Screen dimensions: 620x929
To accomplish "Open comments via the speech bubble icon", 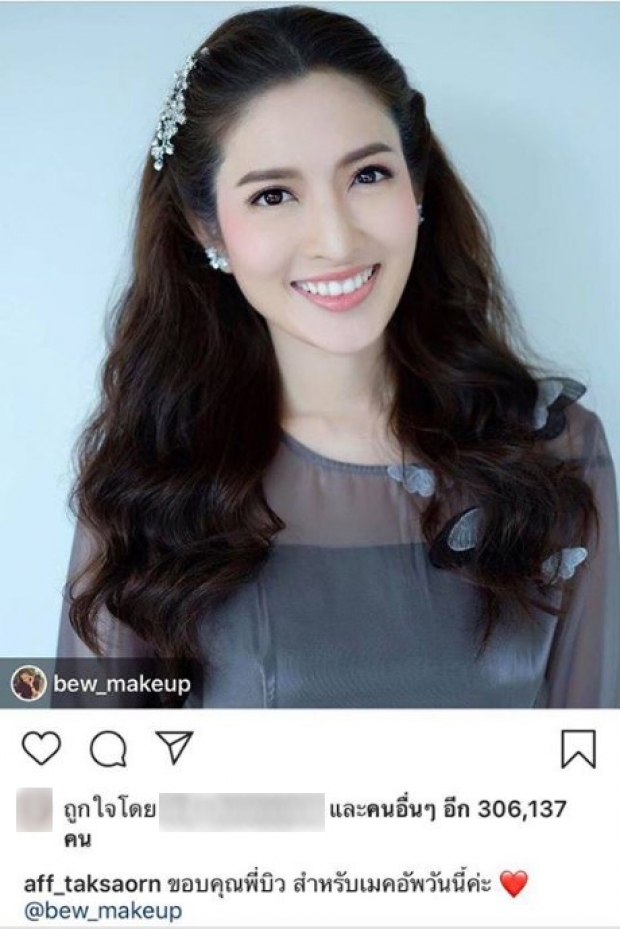I will point(107,748).
